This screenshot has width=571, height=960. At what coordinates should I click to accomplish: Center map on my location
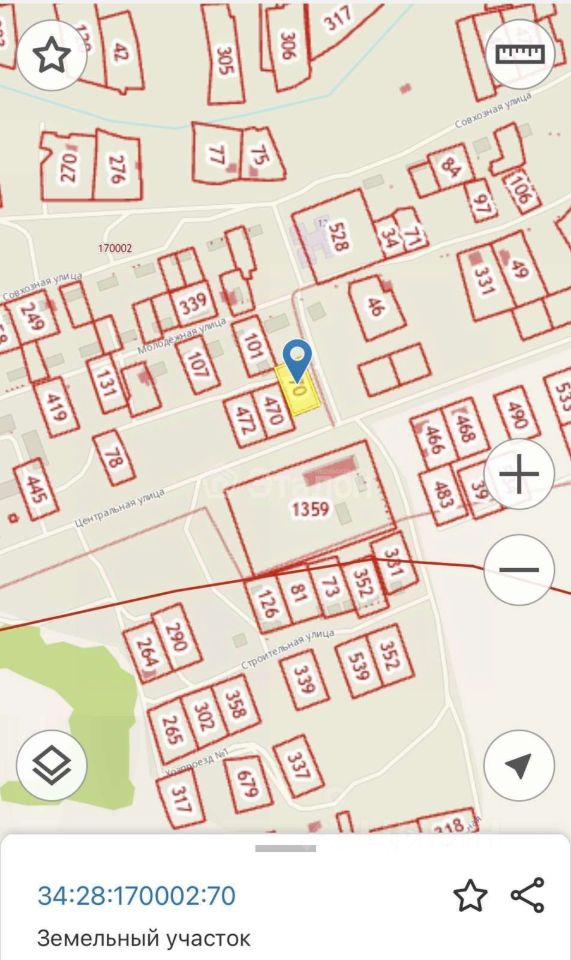click(x=519, y=765)
